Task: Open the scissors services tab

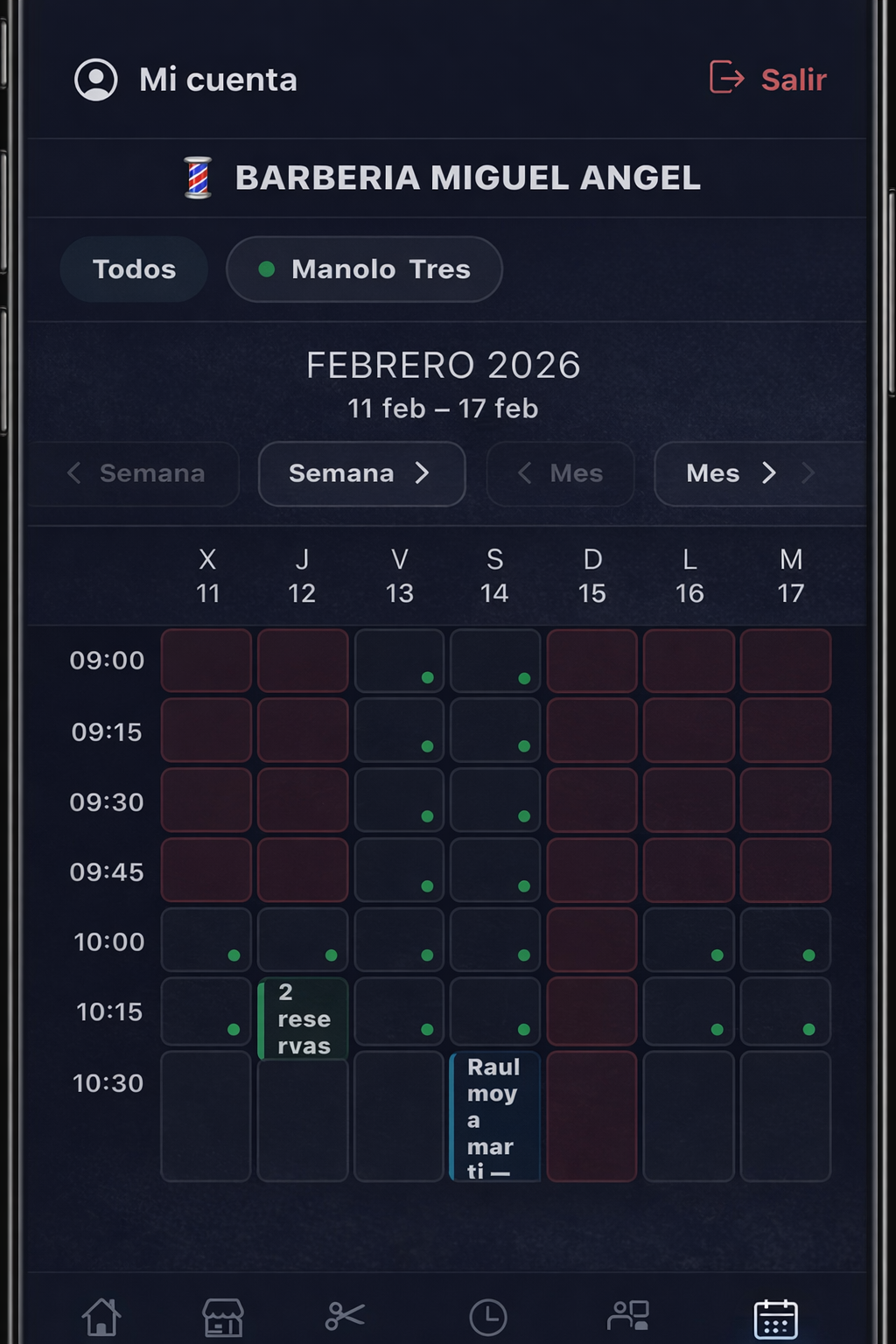Action: 345,1316
